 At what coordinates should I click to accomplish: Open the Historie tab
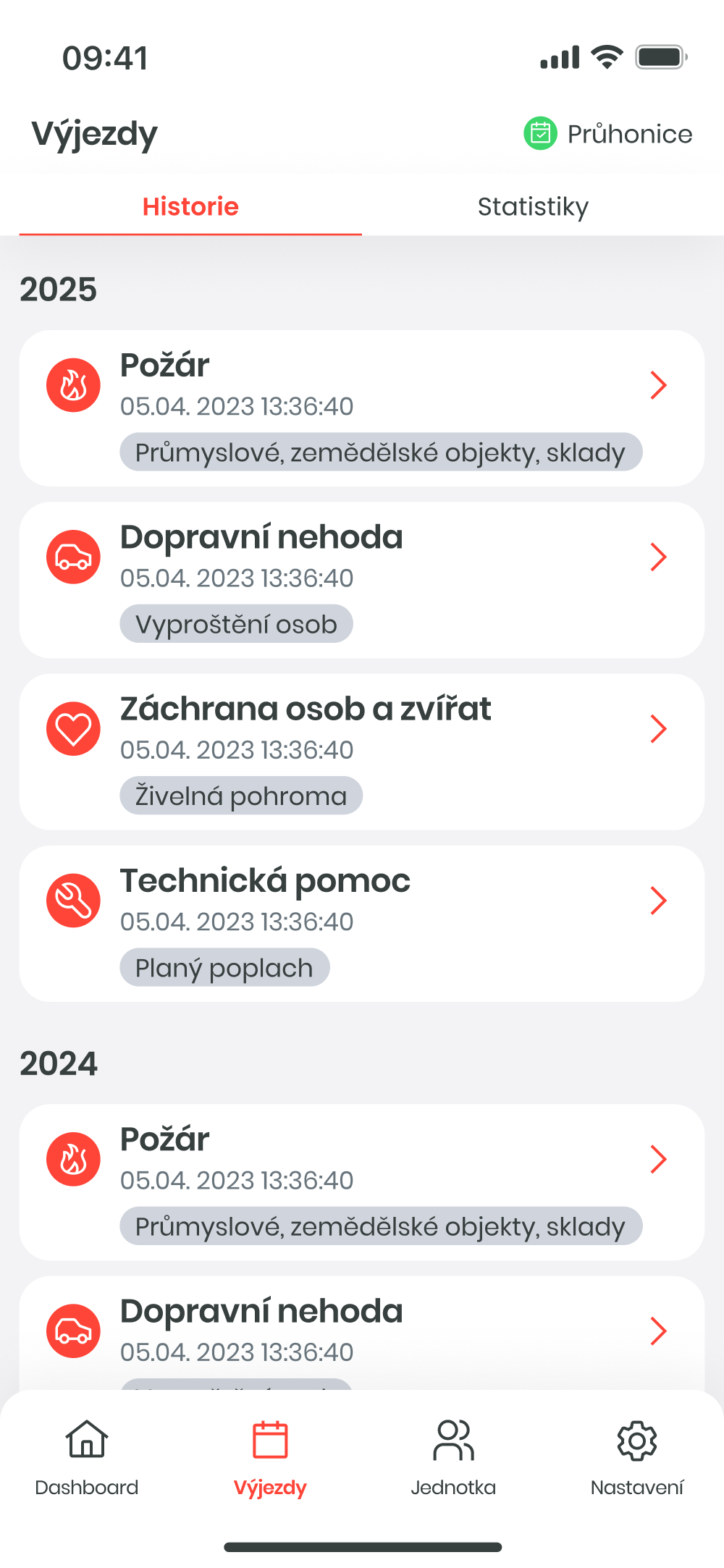[x=190, y=207]
